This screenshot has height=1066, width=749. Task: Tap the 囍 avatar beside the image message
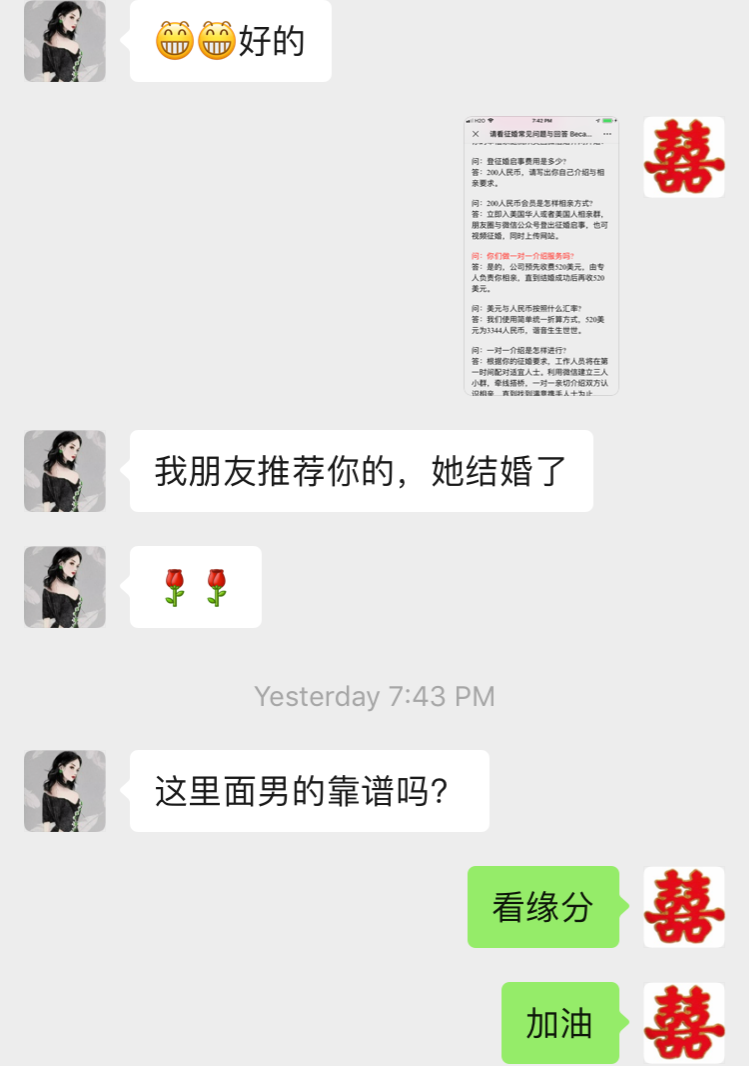pyautogui.click(x=684, y=157)
